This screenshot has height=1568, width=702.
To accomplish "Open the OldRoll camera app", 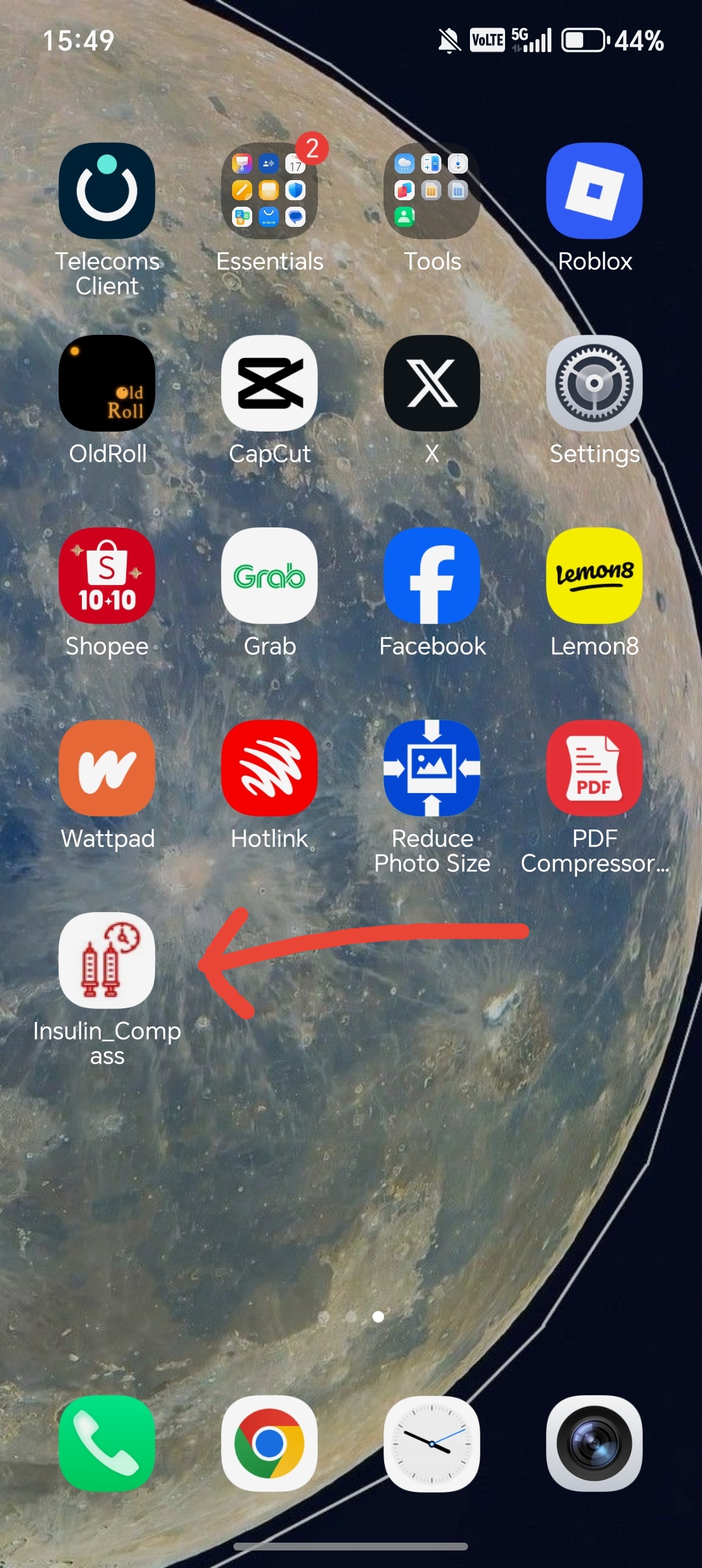I will (x=107, y=384).
